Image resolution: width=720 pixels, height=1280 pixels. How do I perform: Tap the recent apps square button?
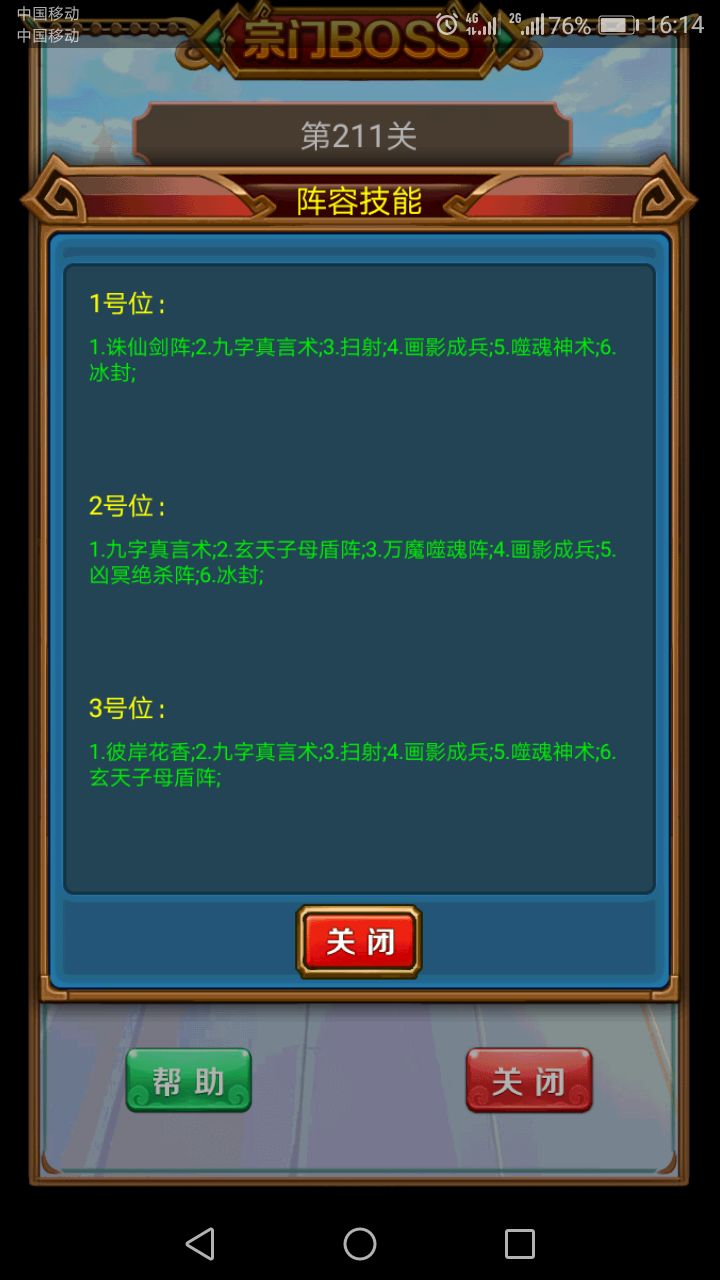pos(519,1243)
